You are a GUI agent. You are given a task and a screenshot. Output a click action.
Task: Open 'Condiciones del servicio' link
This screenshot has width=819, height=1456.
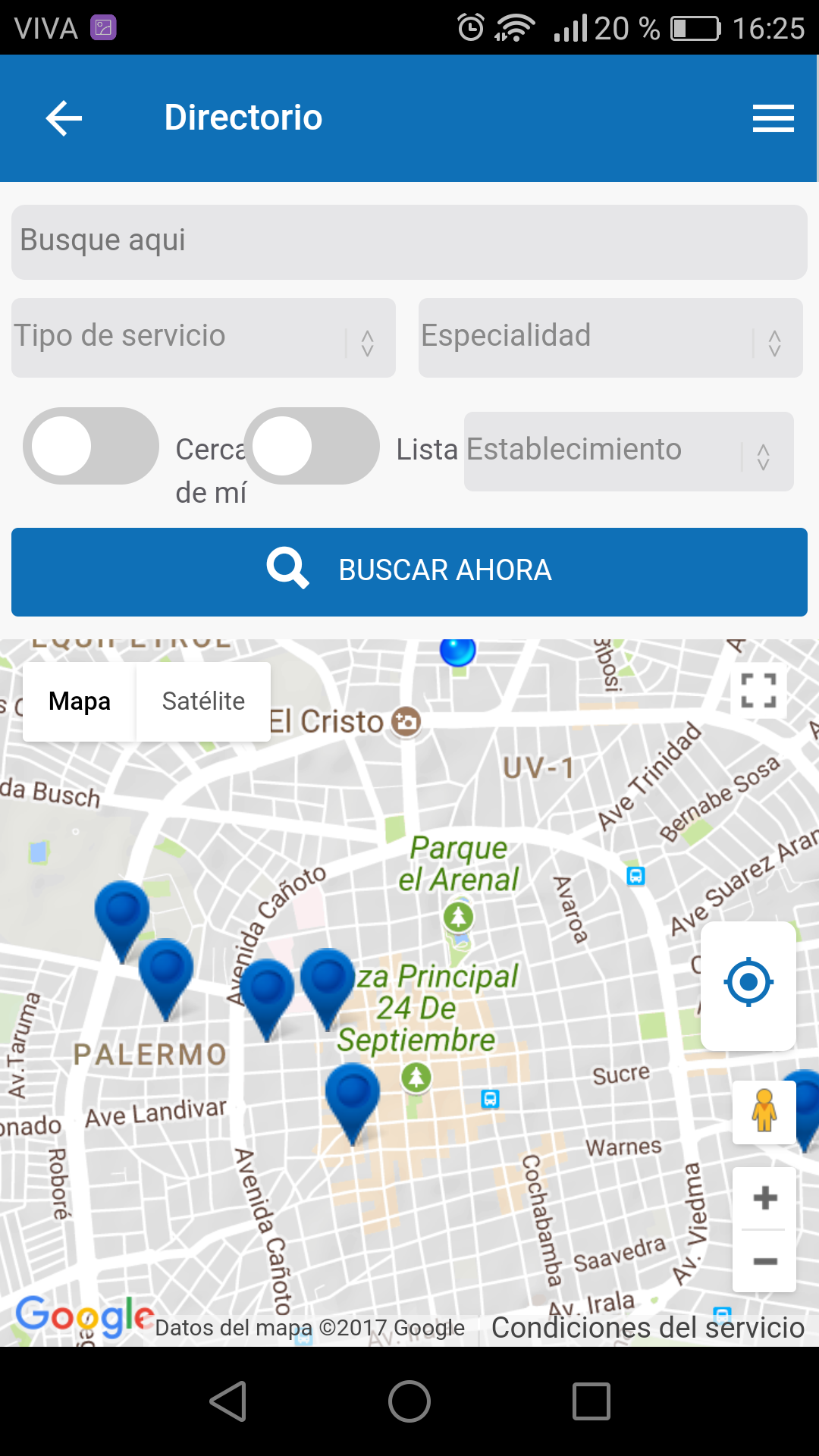coord(648,1327)
